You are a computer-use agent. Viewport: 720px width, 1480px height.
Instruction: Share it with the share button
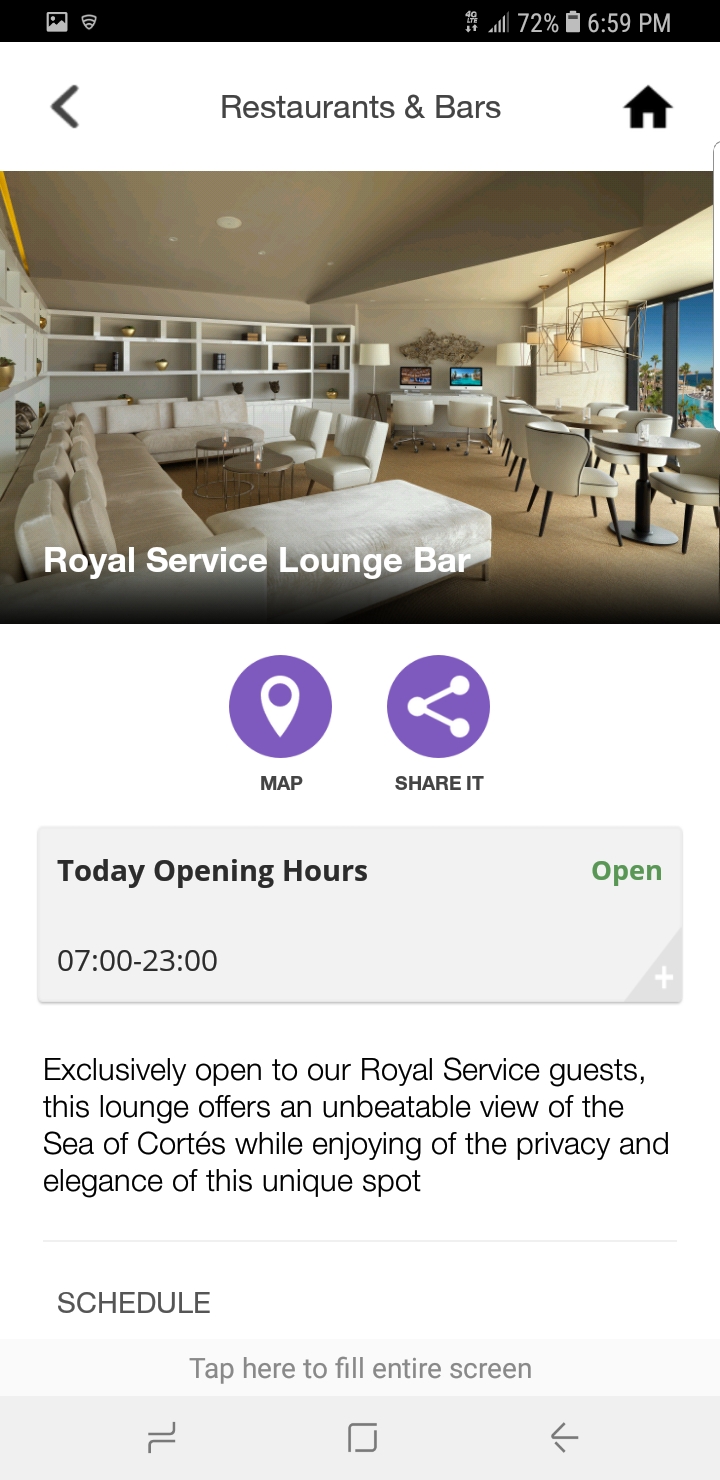[x=438, y=706]
